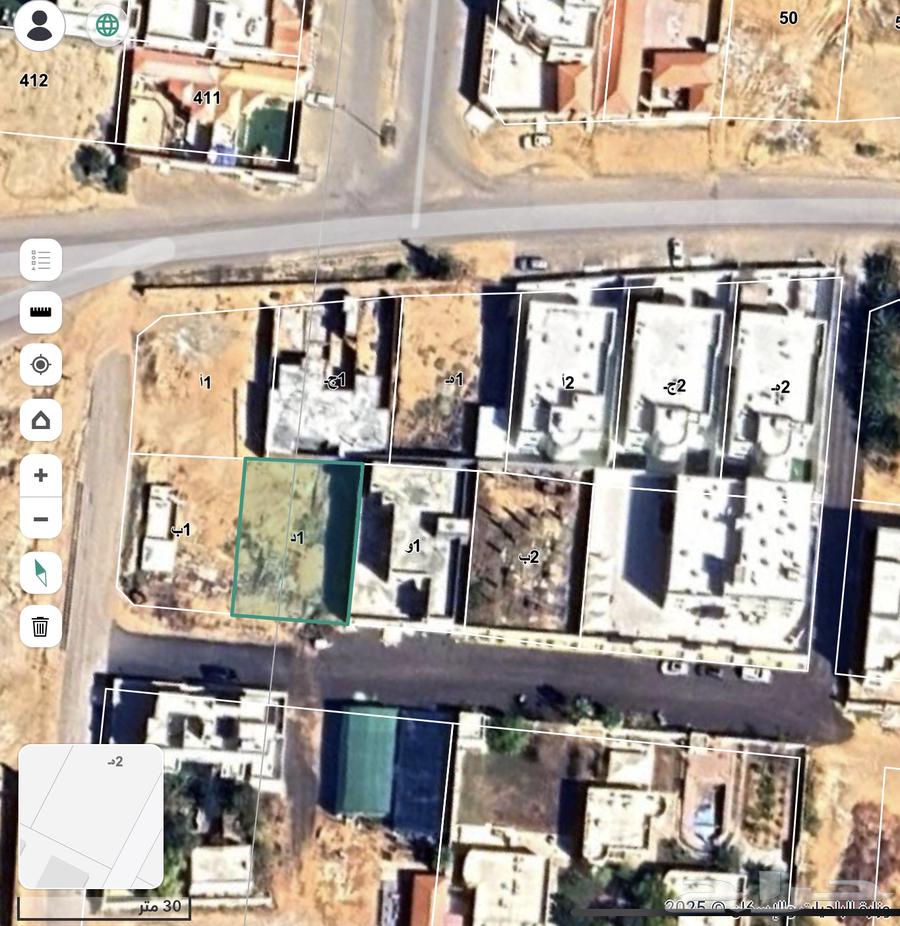Open the overview mini map

click(91, 816)
